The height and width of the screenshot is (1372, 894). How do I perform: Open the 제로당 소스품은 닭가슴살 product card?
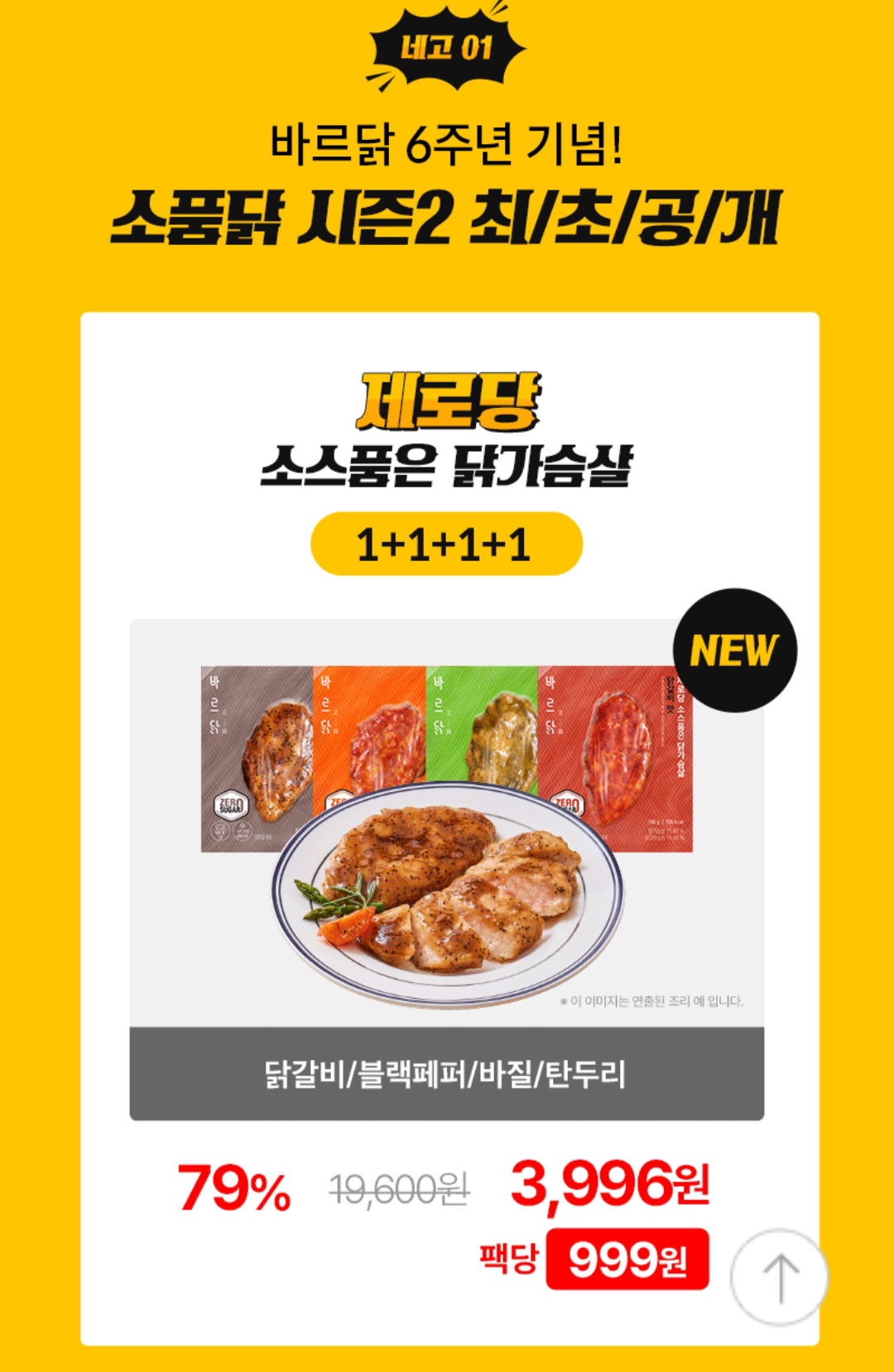[x=449, y=828]
